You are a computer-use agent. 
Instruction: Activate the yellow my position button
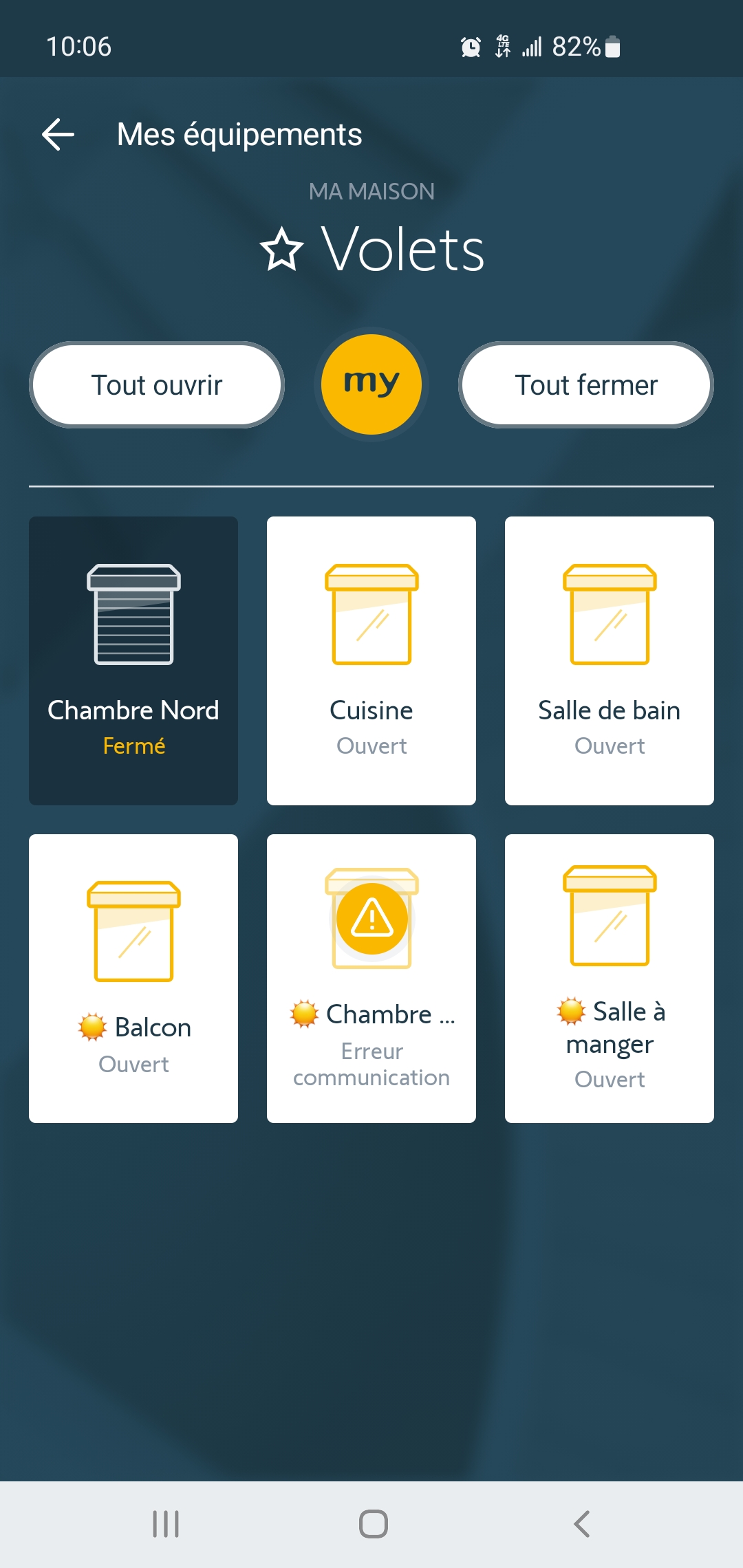[371, 384]
